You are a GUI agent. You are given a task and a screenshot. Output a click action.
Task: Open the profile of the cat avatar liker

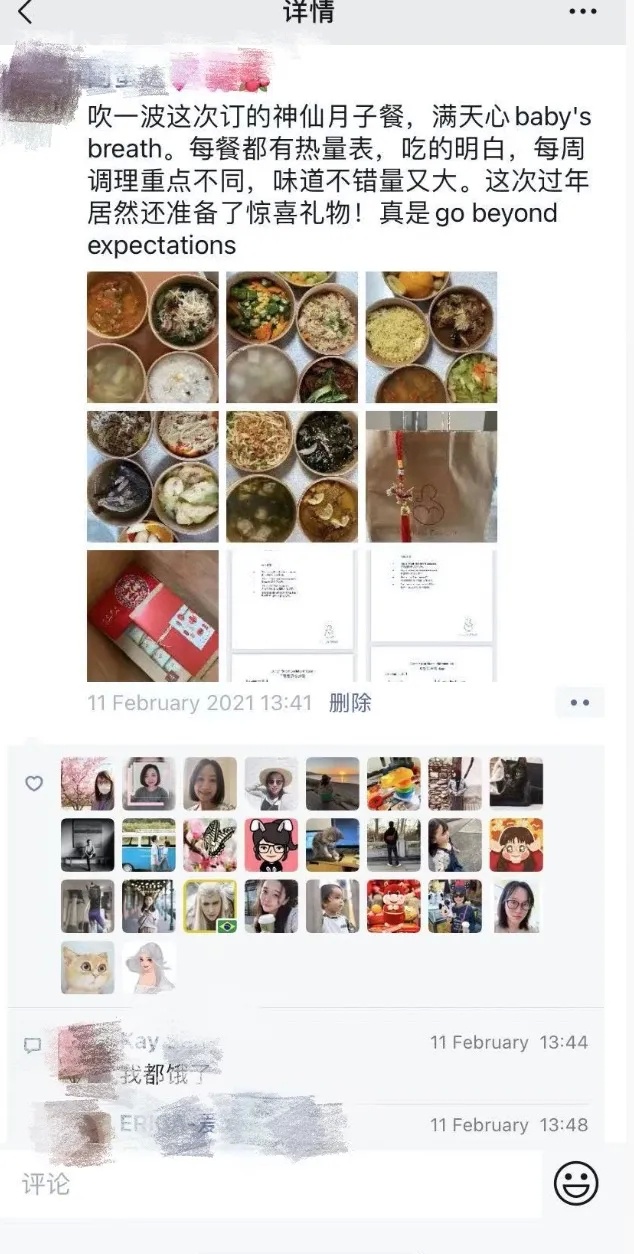click(x=88, y=967)
